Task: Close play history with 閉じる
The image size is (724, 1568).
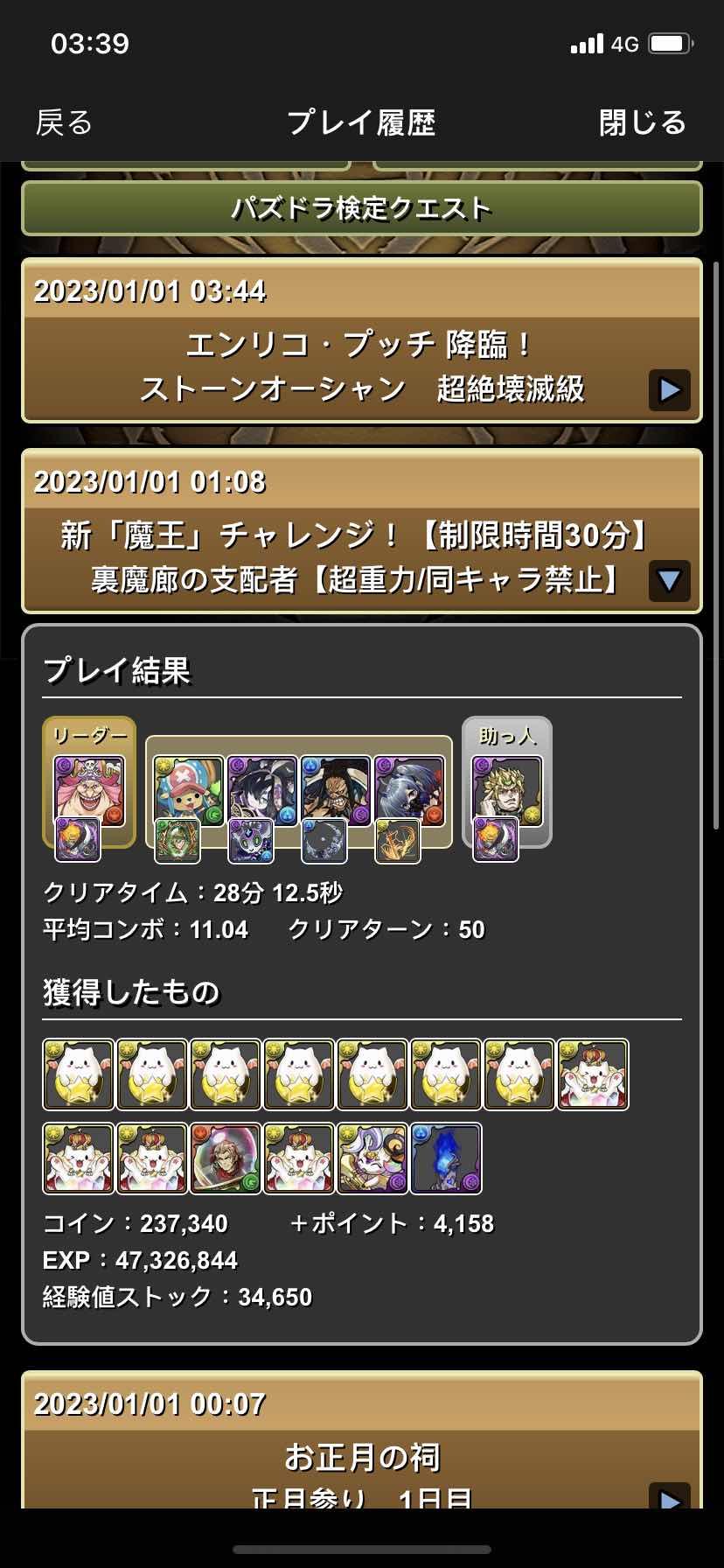Action: click(643, 122)
